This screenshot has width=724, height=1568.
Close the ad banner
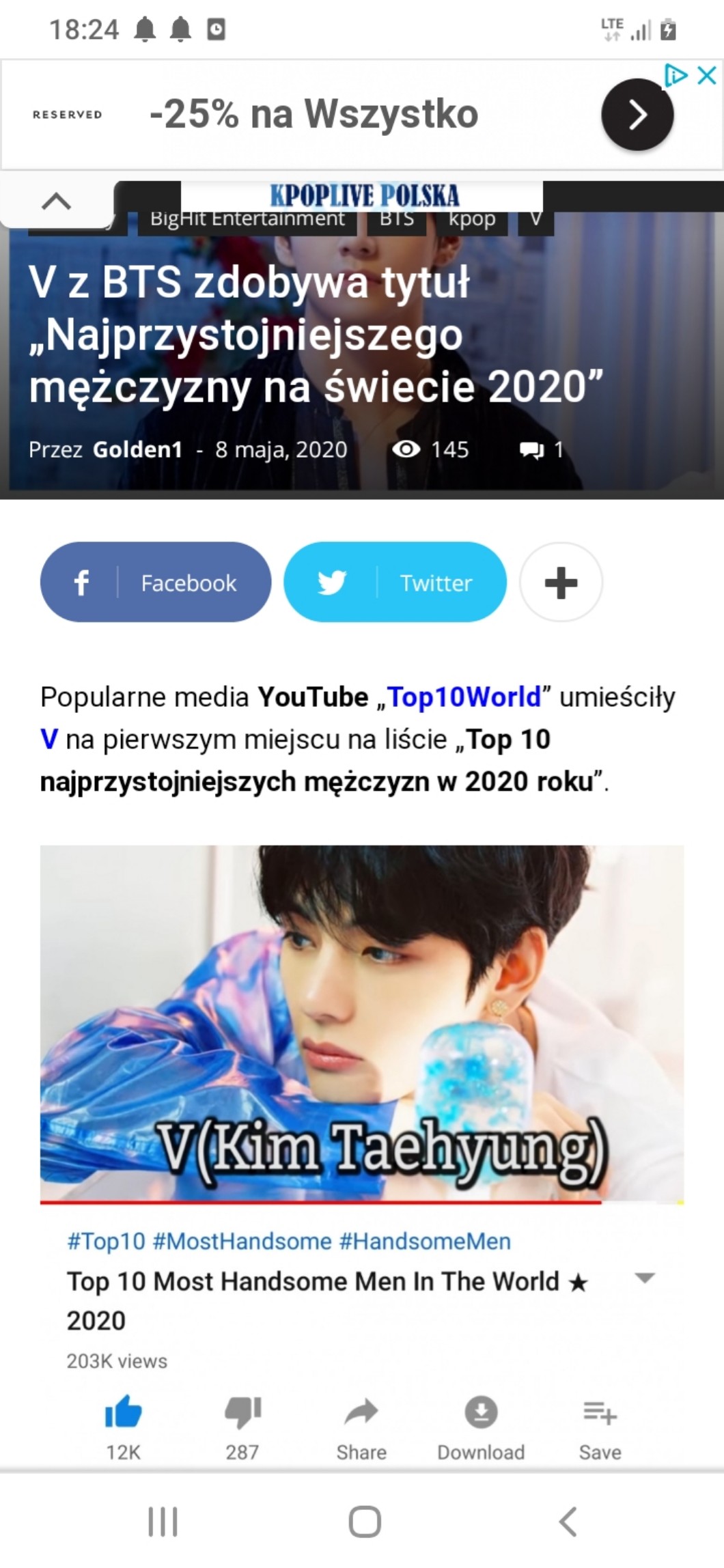(x=707, y=74)
